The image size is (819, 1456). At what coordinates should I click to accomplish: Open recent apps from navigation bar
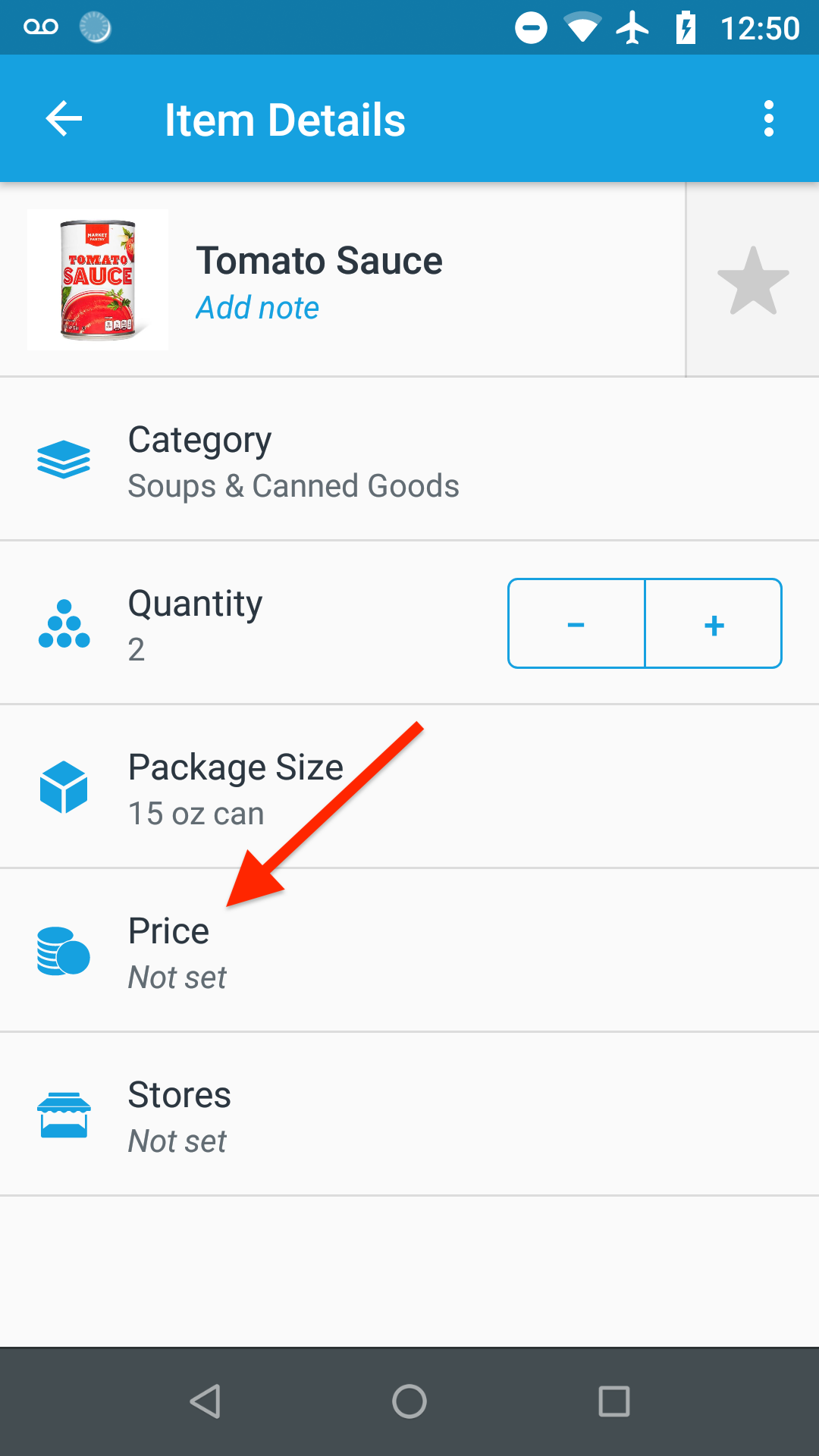click(613, 1401)
